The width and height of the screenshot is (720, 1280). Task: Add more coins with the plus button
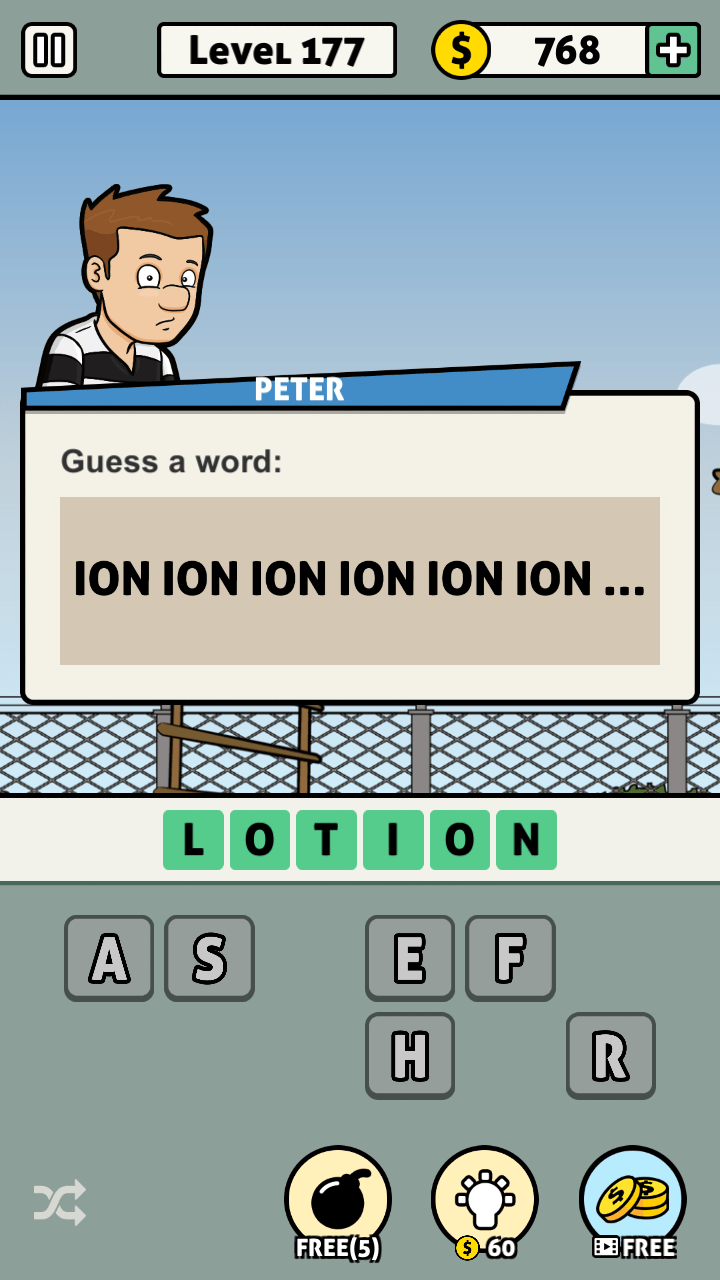coord(673,50)
